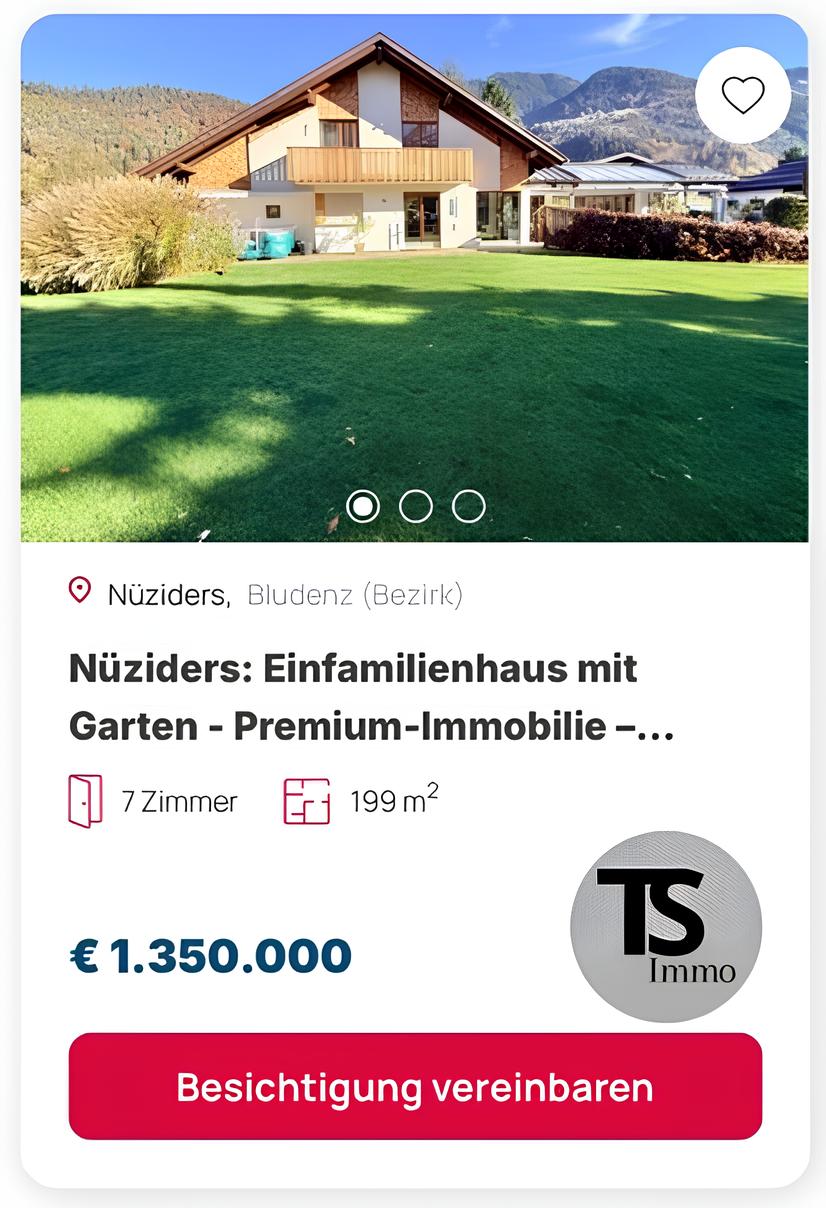This screenshot has width=826, height=1208.
Task: Save the Nüziders house listing with the heart
Action: 743,95
